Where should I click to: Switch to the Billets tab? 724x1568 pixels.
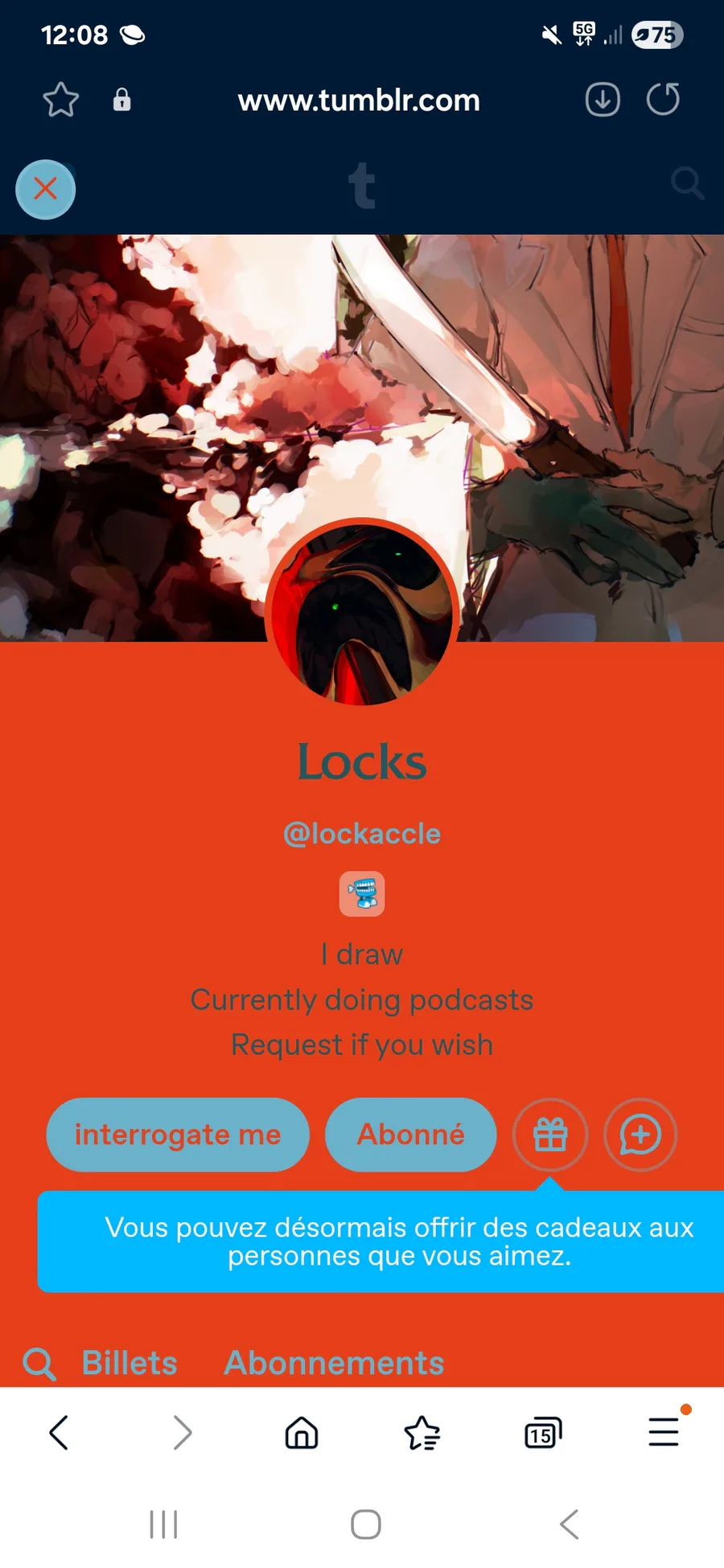(x=130, y=1363)
